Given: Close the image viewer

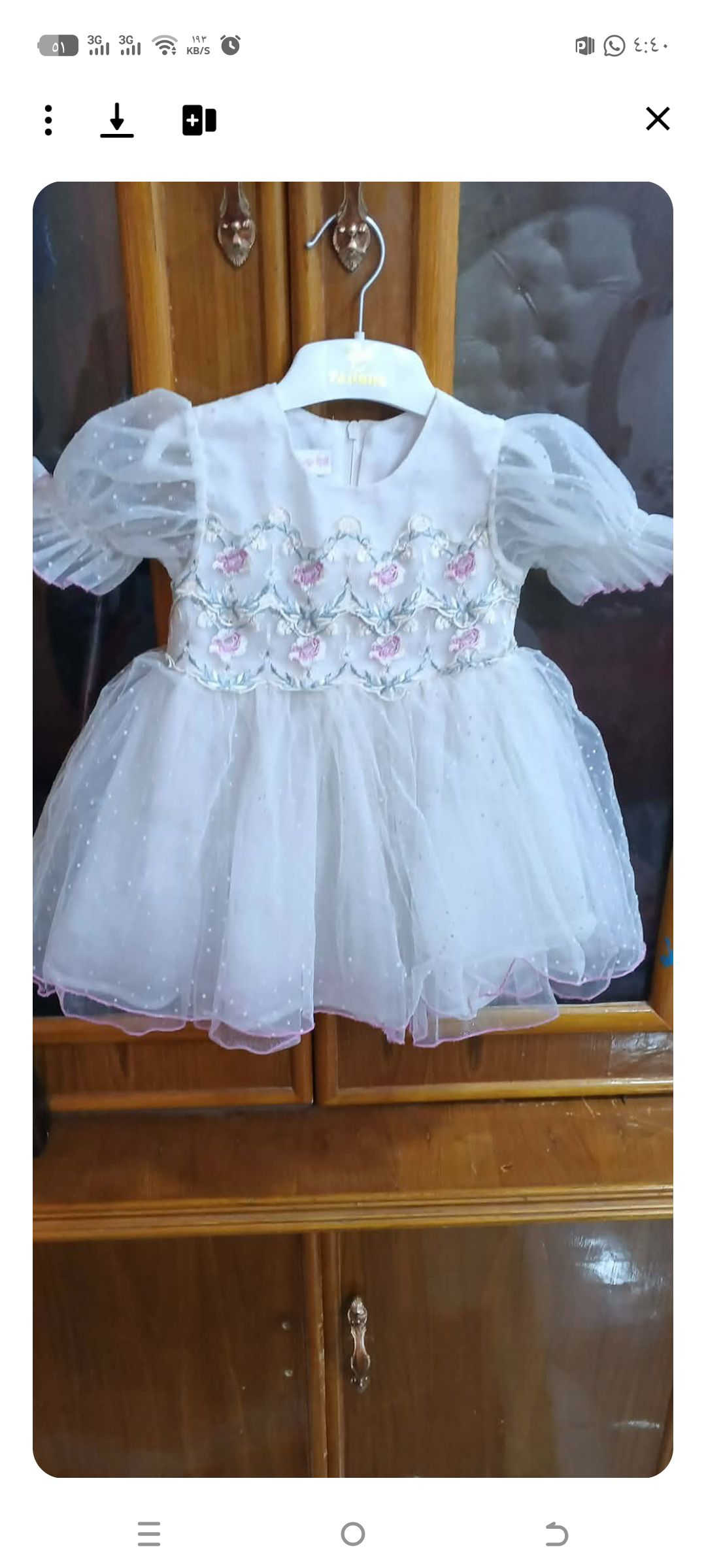Looking at the screenshot, I should pos(658,119).
